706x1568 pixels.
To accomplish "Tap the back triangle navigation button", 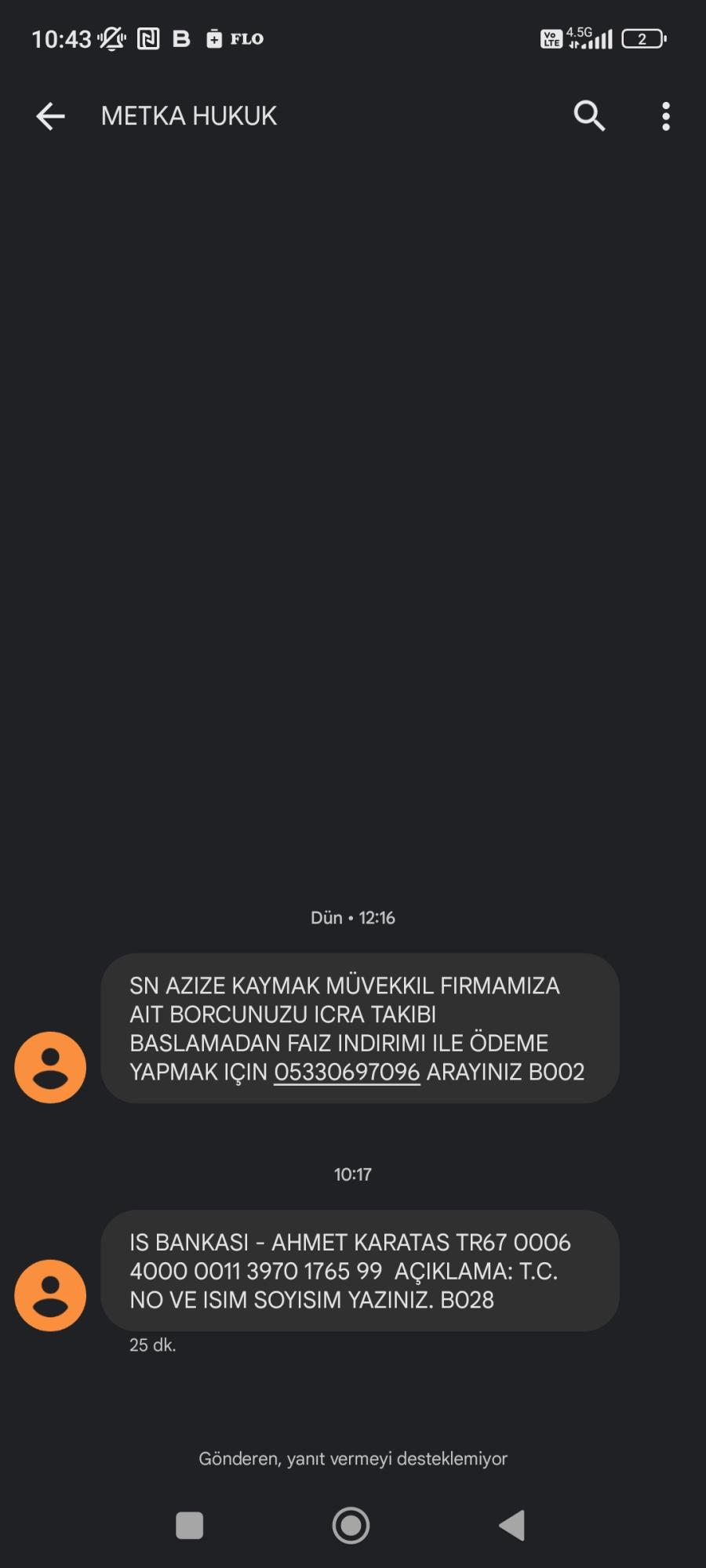I will click(512, 1523).
